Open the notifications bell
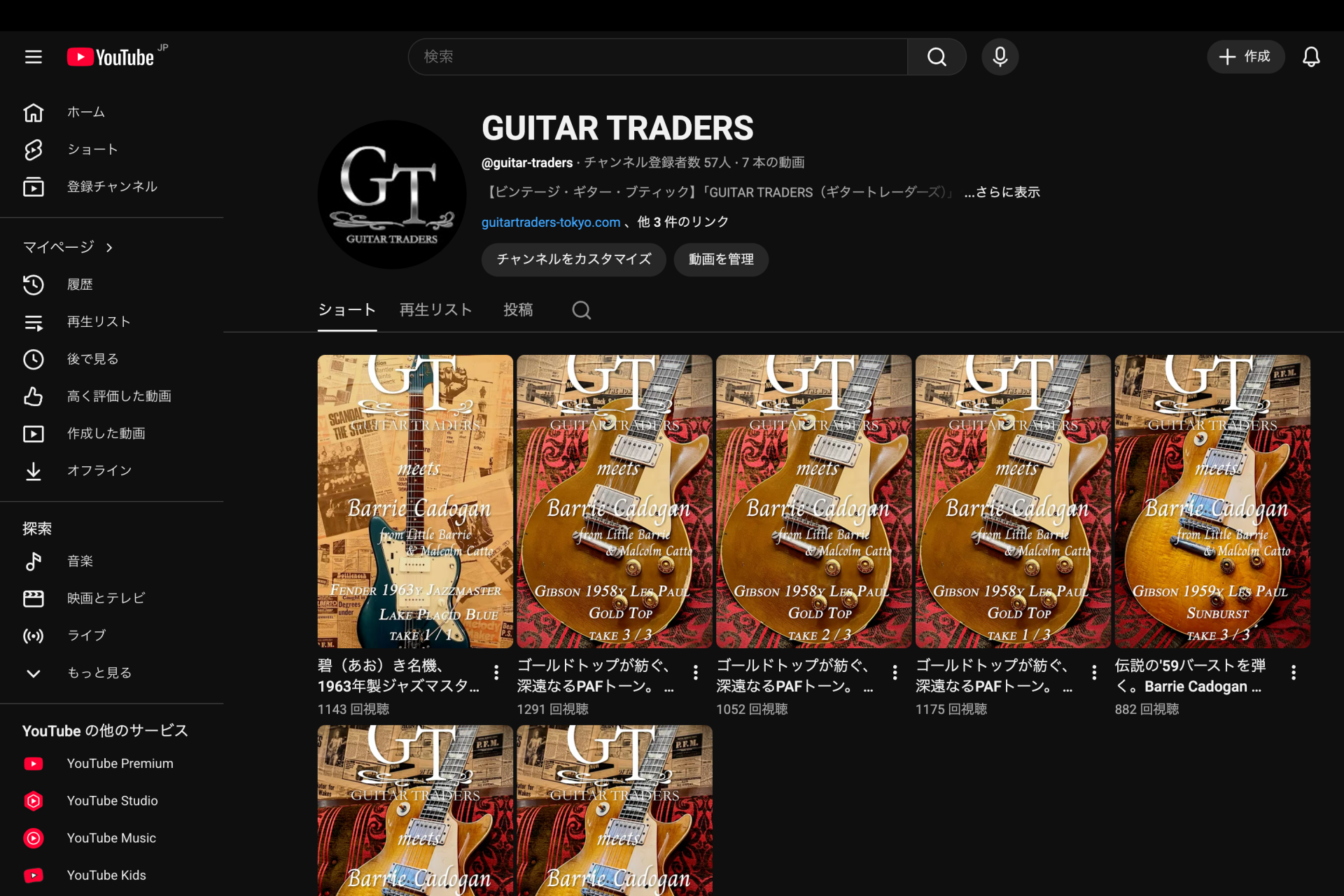The image size is (1344, 896). click(1311, 57)
